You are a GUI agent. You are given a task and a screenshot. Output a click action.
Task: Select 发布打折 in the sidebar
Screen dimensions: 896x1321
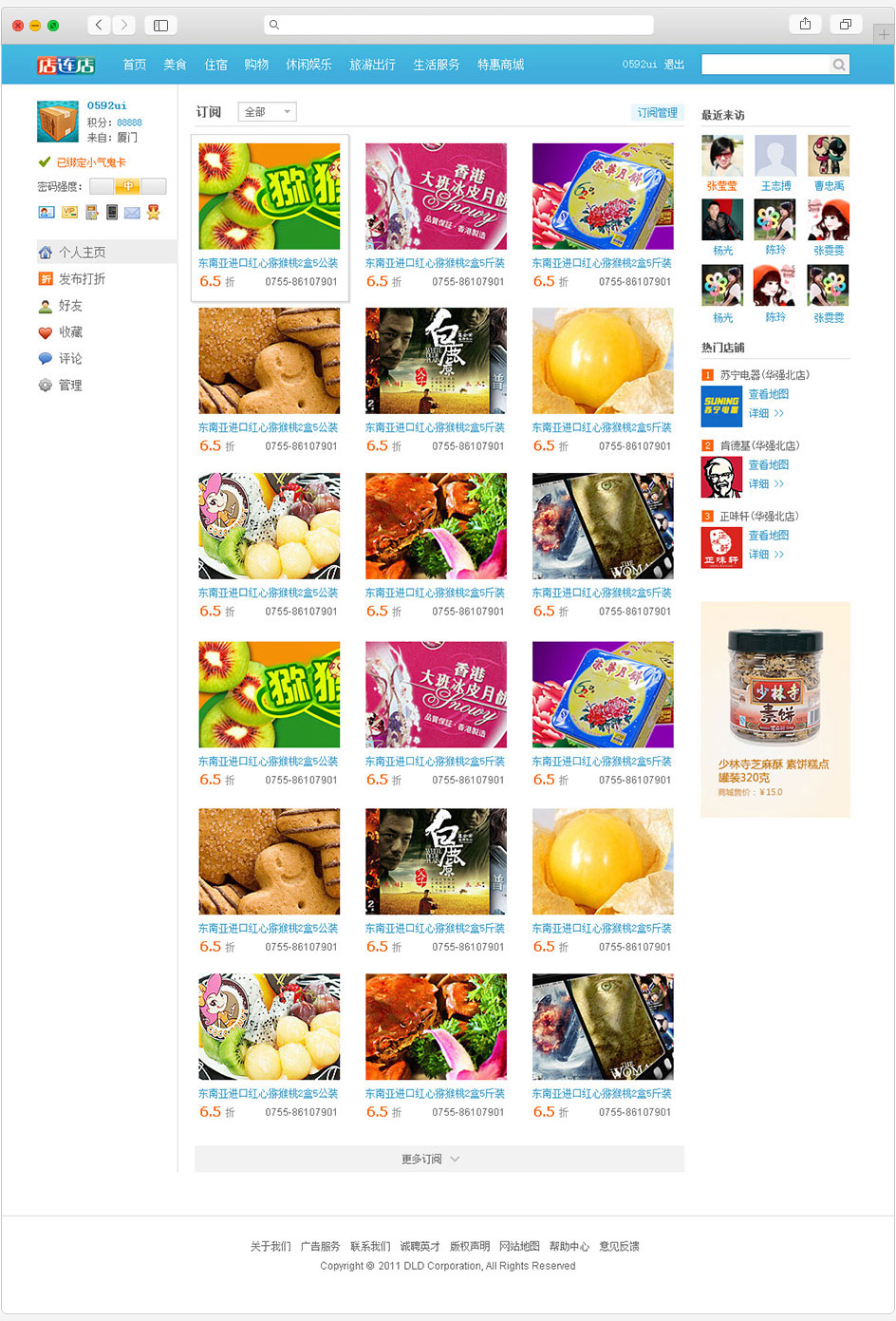coord(82,279)
